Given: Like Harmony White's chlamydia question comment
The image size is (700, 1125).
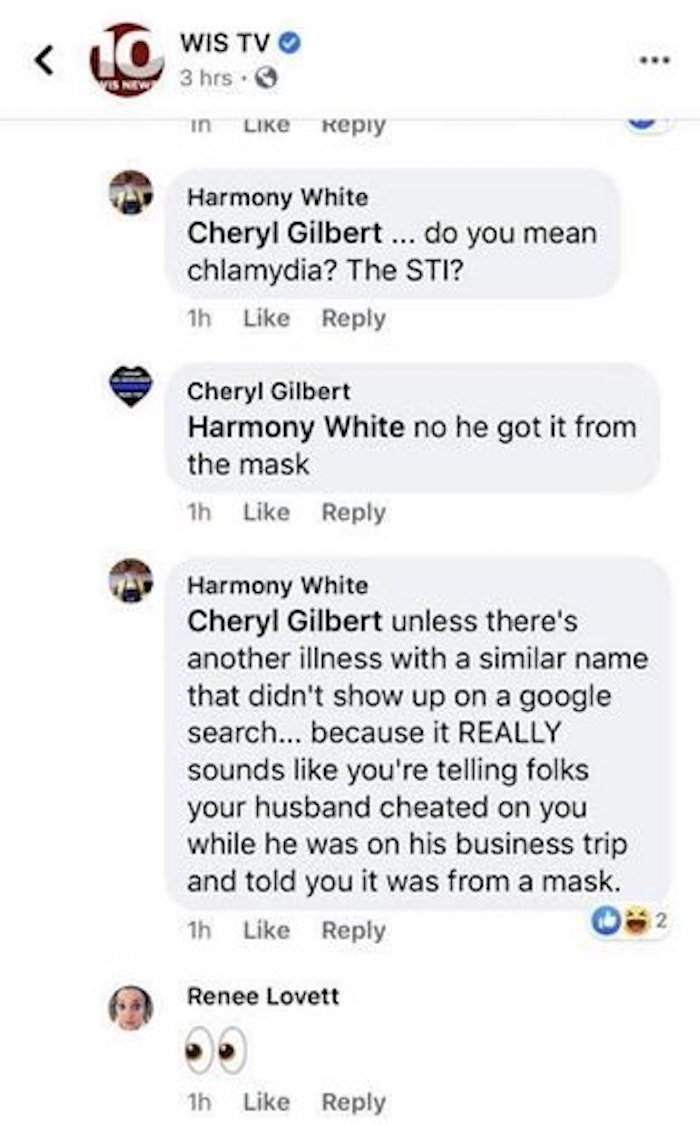Looking at the screenshot, I should [266, 318].
